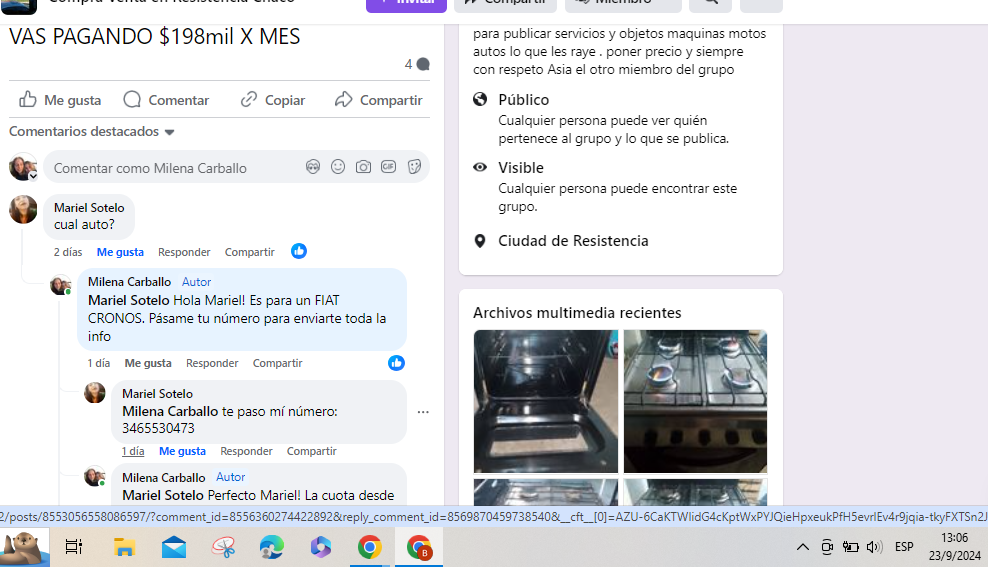Image resolution: width=988 pixels, height=567 pixels.
Task: Like the post with Me gusta
Action: point(60,100)
